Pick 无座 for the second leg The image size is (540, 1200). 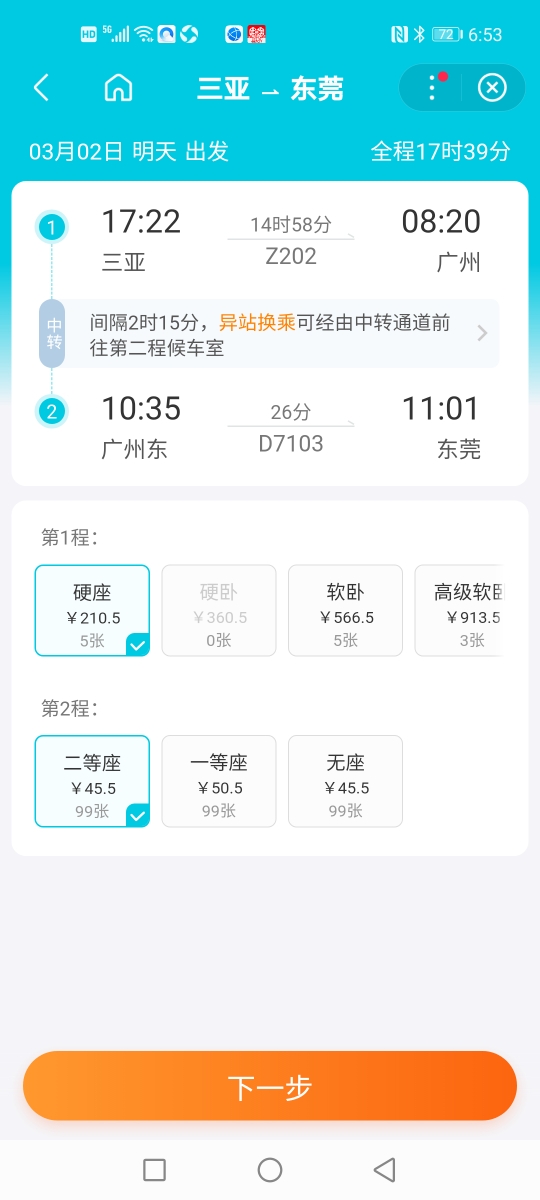point(345,781)
